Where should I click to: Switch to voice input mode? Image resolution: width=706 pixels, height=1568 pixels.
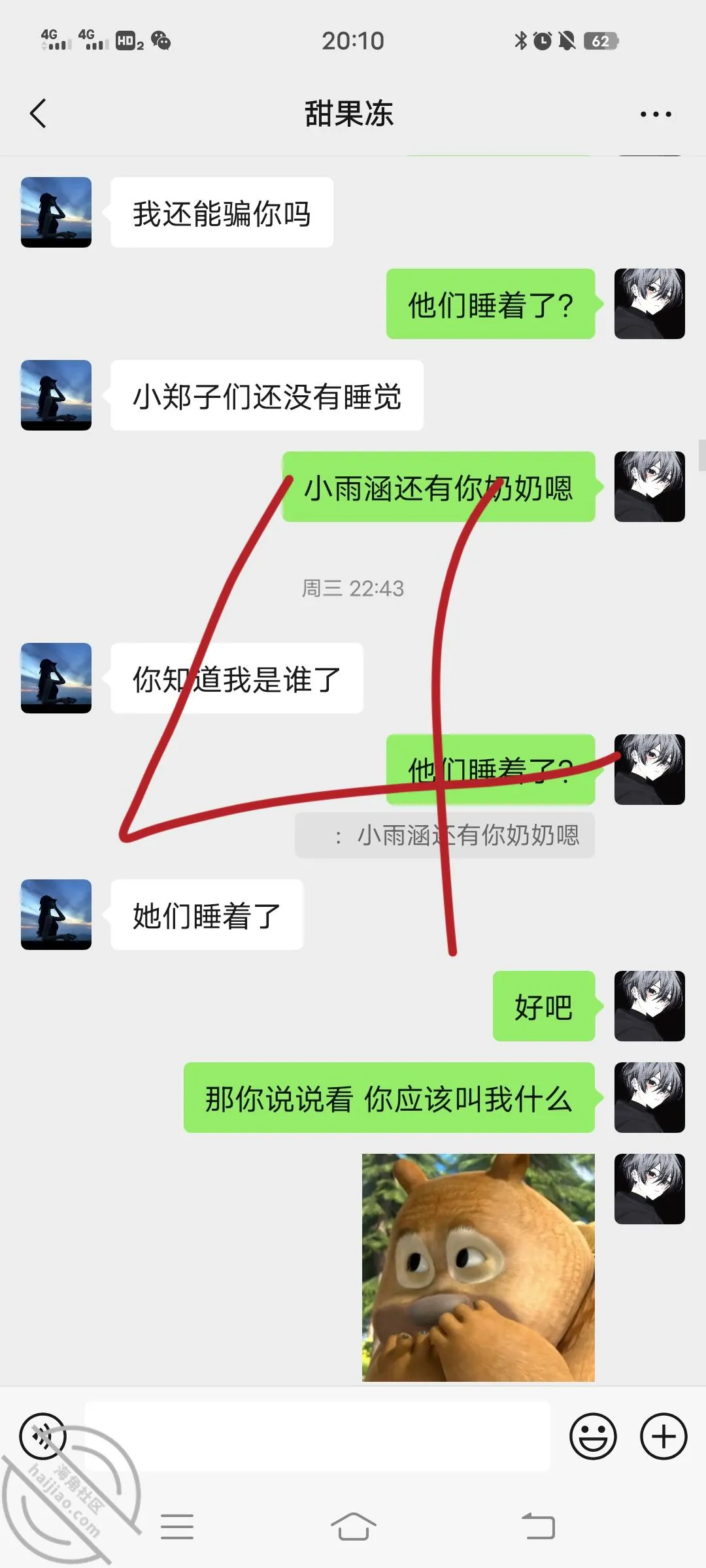43,1436
